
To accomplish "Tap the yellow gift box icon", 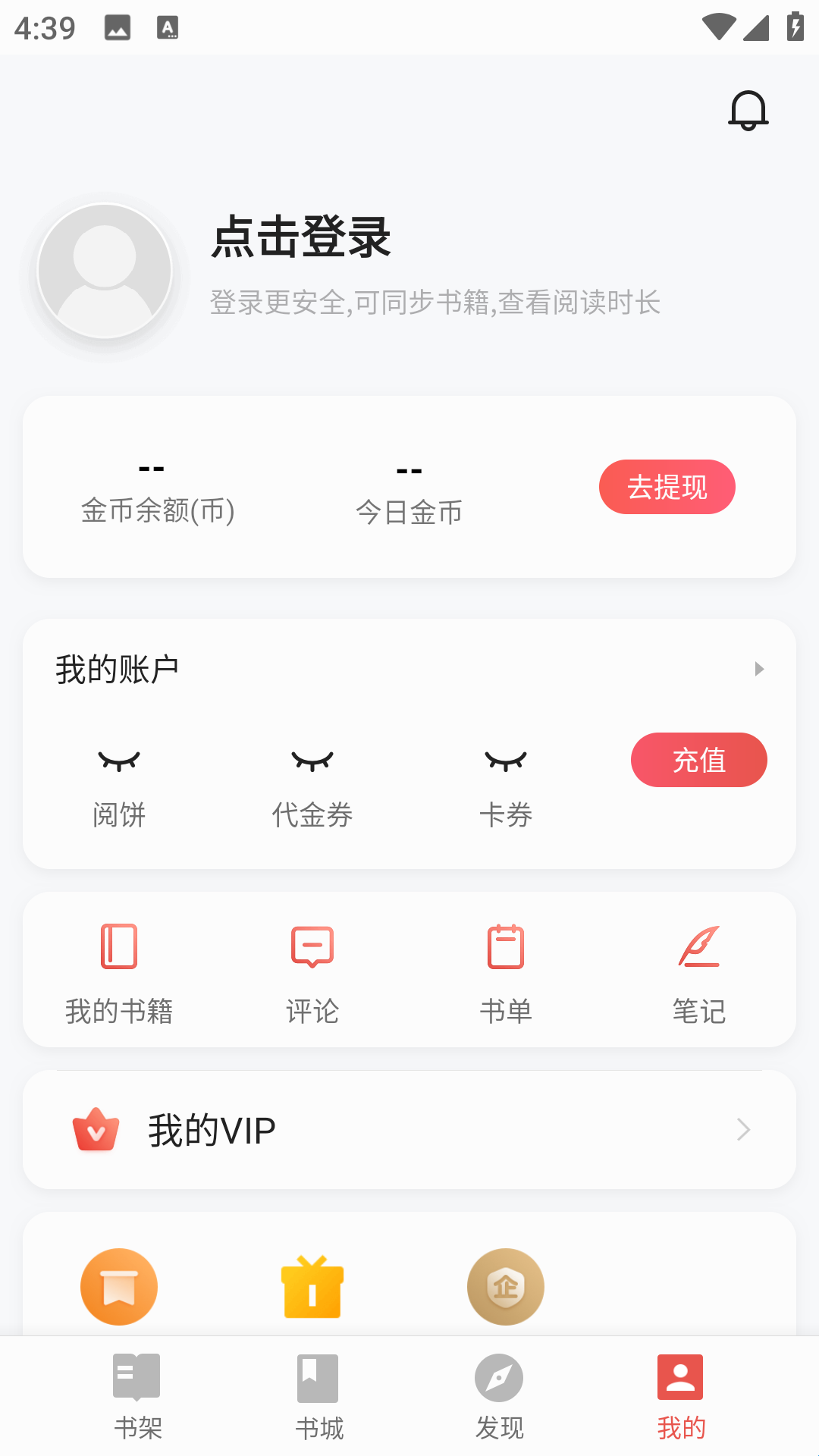I will coord(312,1288).
